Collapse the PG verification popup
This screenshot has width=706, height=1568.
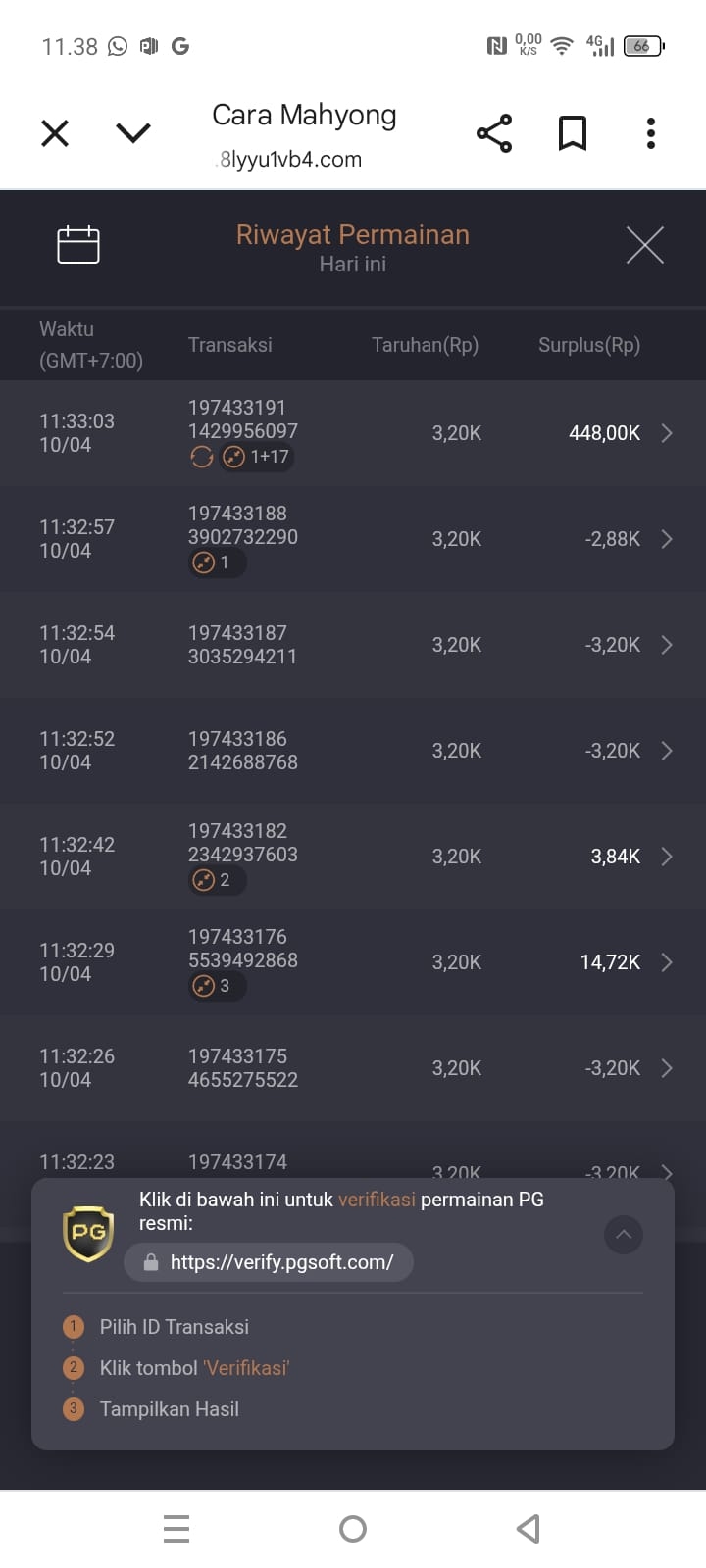coord(624,1235)
